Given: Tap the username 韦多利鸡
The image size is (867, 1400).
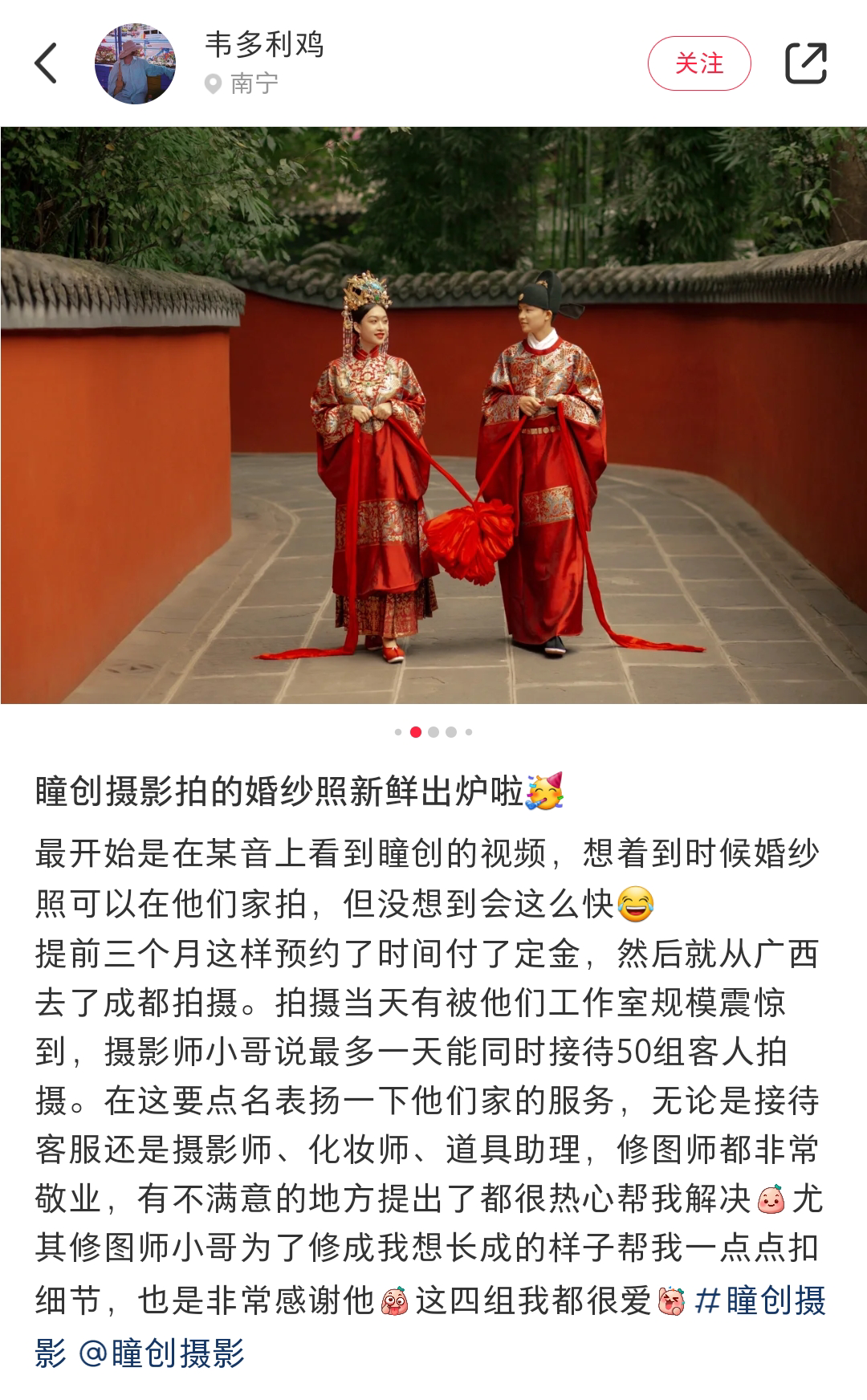Looking at the screenshot, I should (x=264, y=44).
